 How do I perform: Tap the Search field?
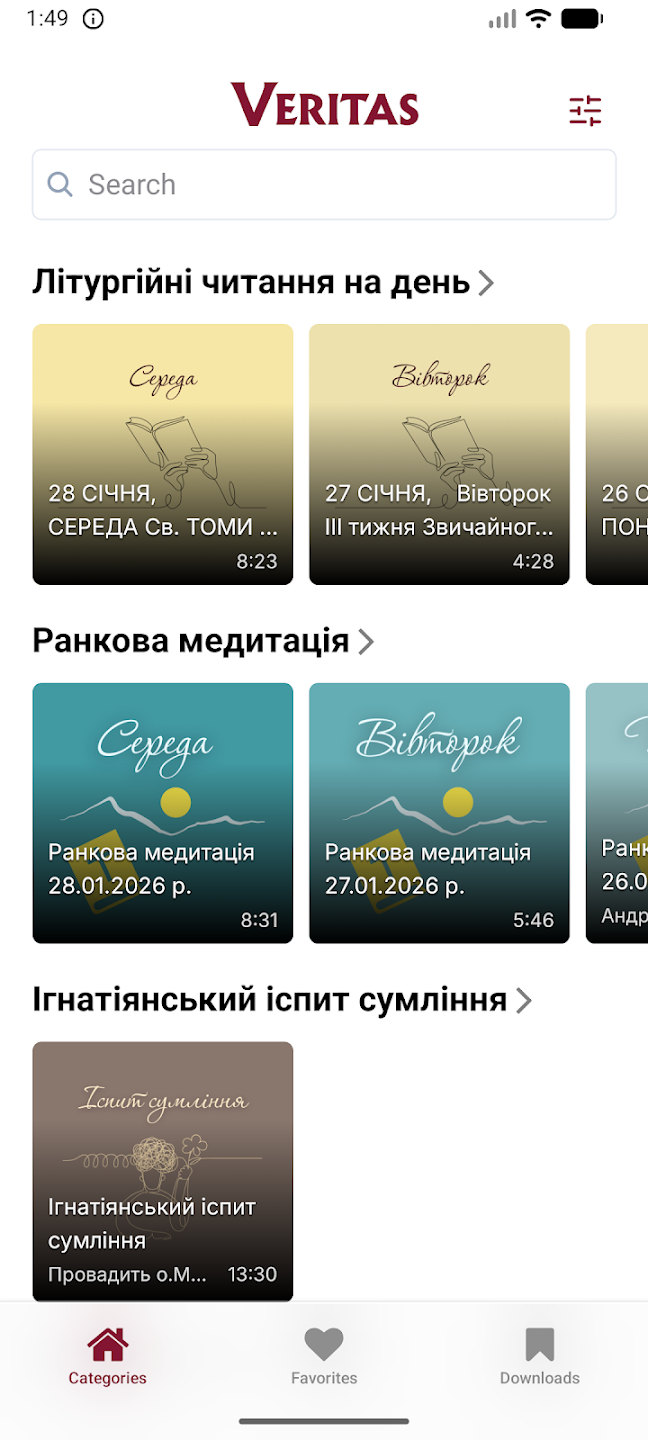tap(324, 185)
